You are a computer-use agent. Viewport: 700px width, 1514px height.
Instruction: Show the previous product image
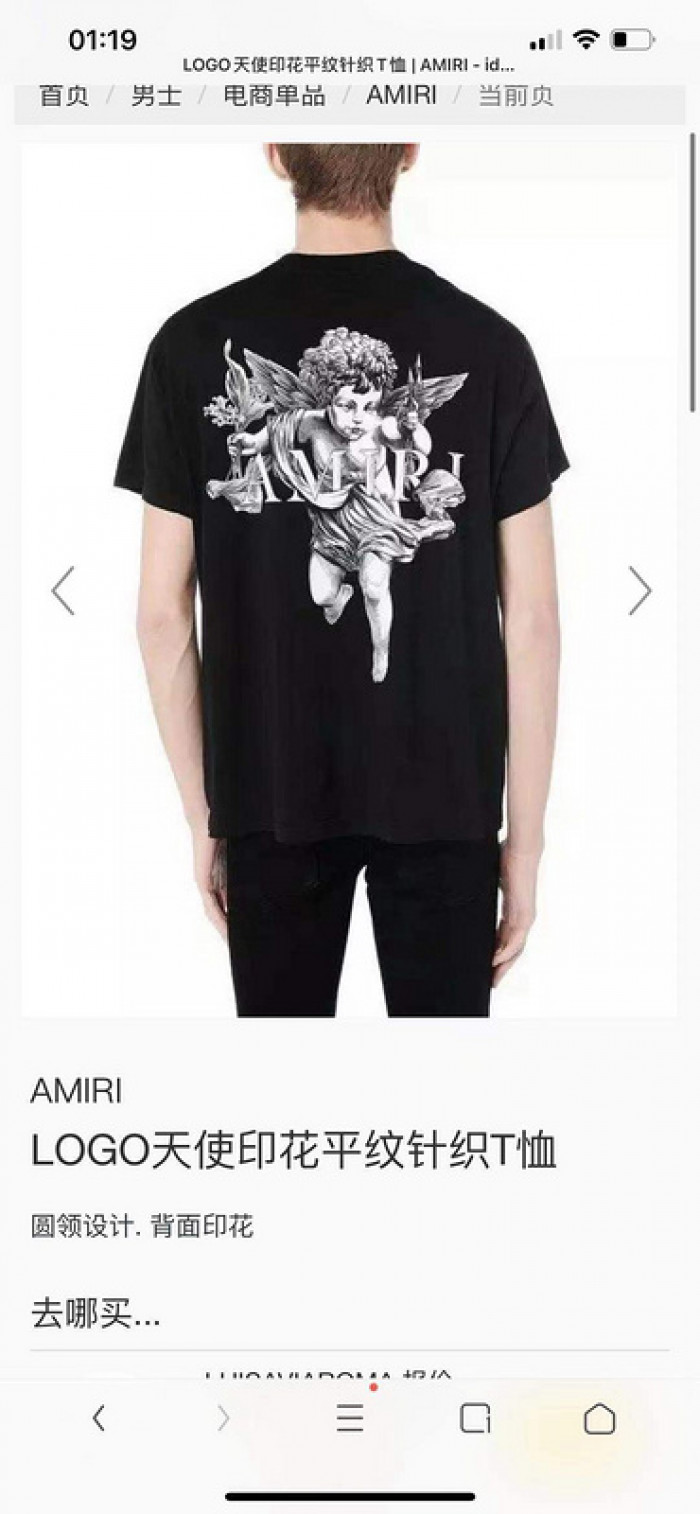[x=63, y=590]
